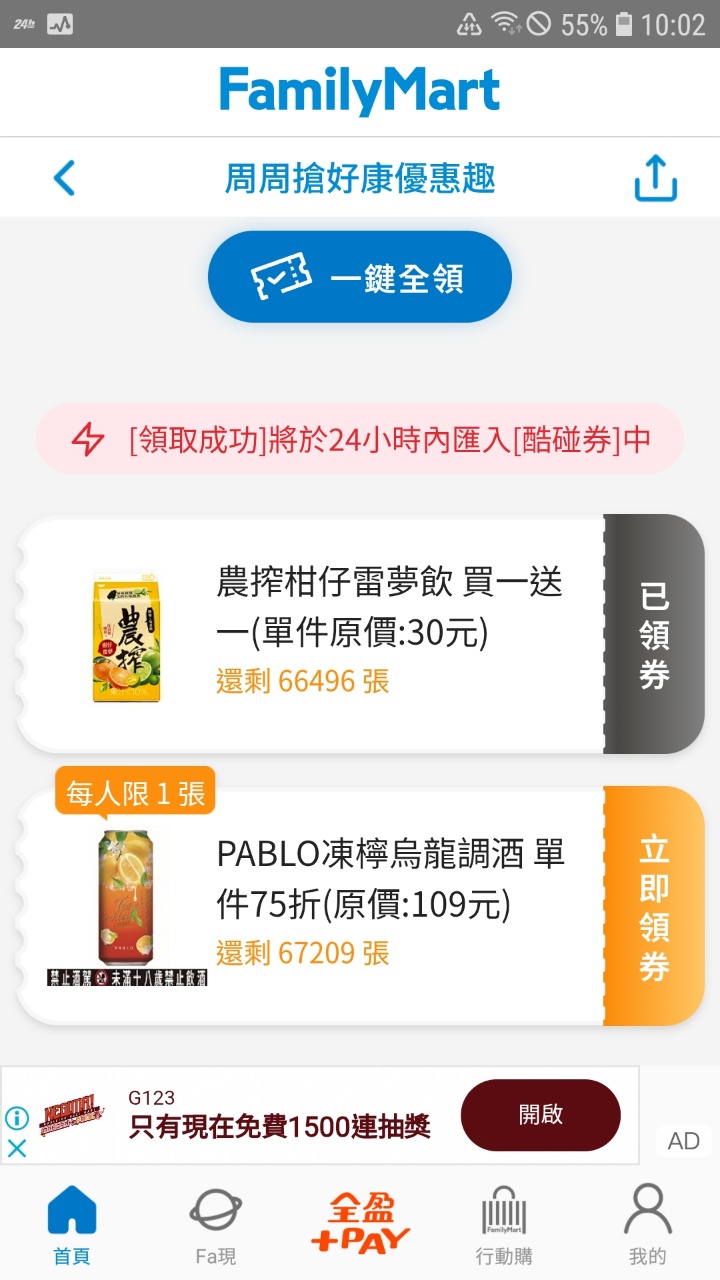Go back using the top-left arrow
Screen dimensions: 720x1280
tap(64, 179)
